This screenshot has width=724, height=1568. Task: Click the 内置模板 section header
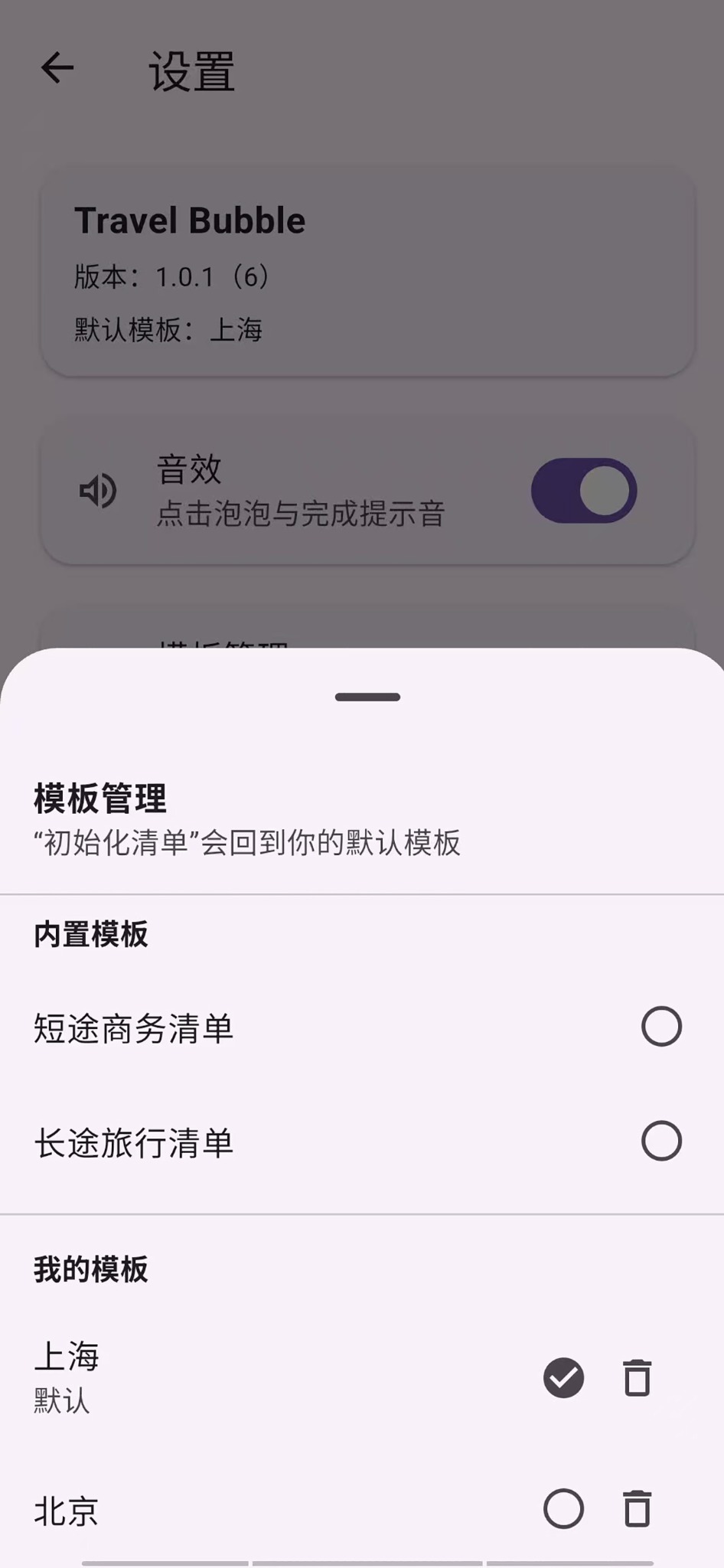point(91,934)
